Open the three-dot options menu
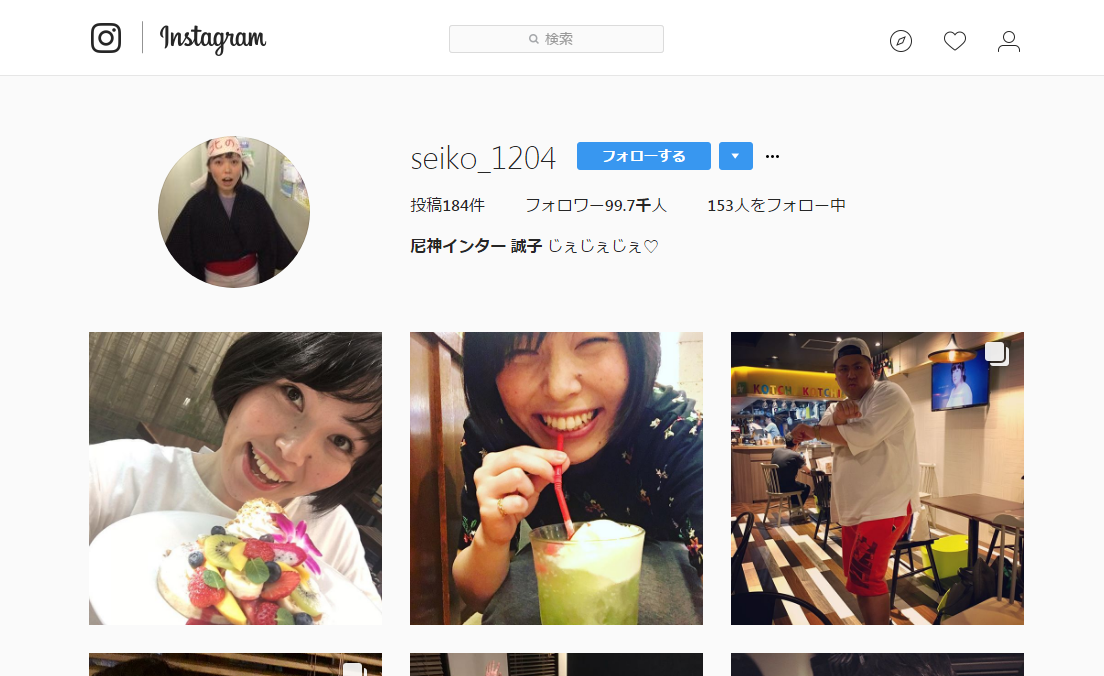Screen dimensions: 1104x676 coord(772,156)
